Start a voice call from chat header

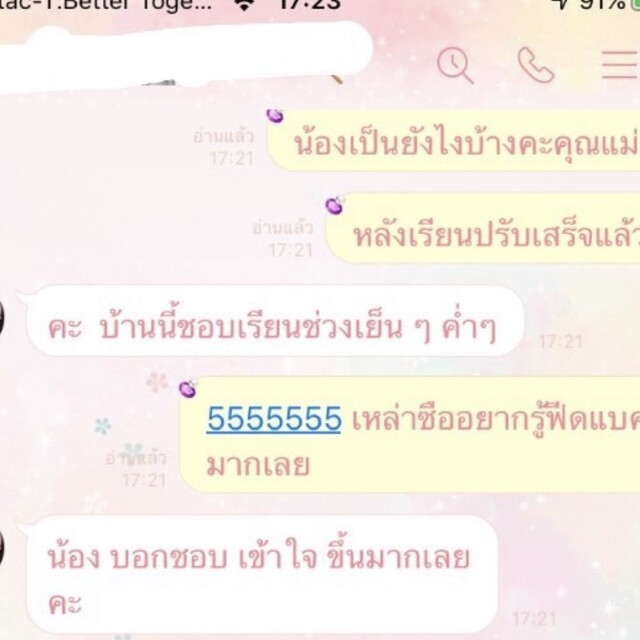[536, 65]
